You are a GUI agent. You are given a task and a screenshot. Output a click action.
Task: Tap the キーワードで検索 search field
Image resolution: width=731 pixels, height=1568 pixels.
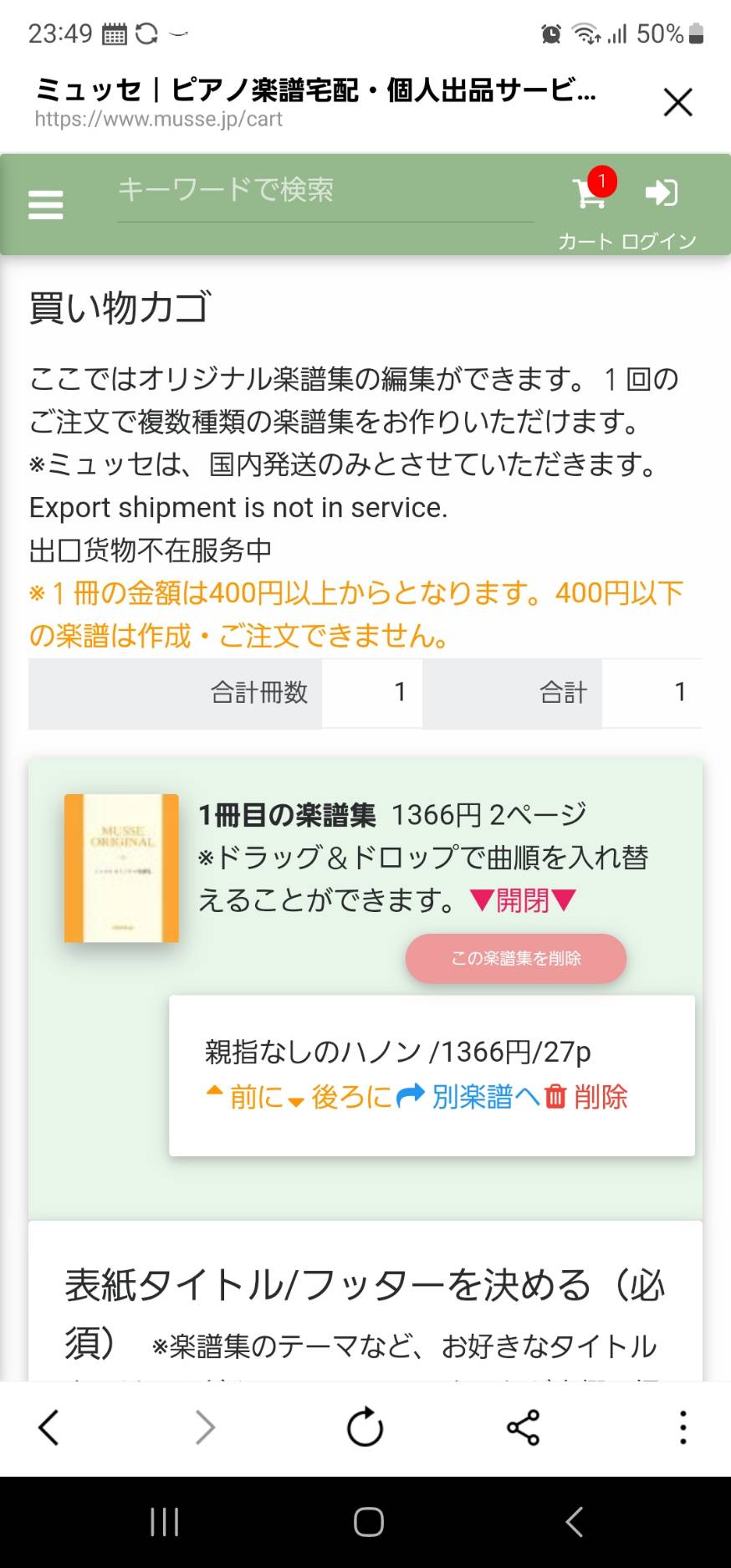325,192
